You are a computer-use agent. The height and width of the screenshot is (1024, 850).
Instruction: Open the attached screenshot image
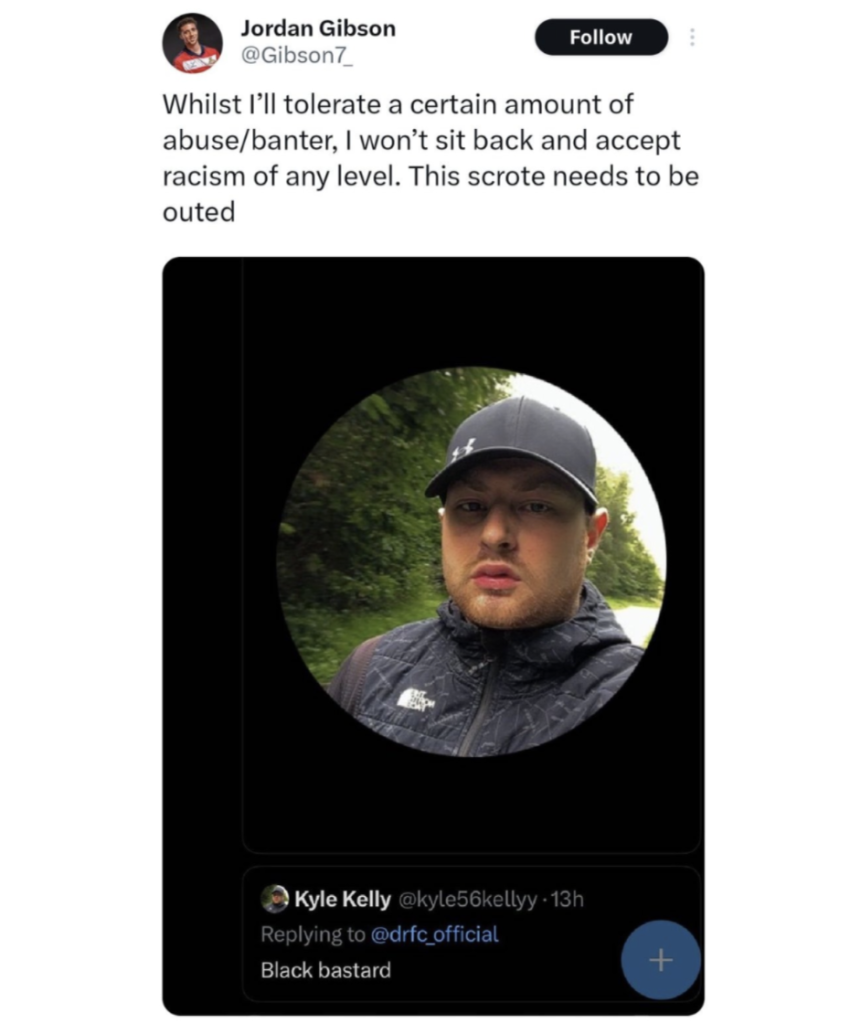(433, 560)
